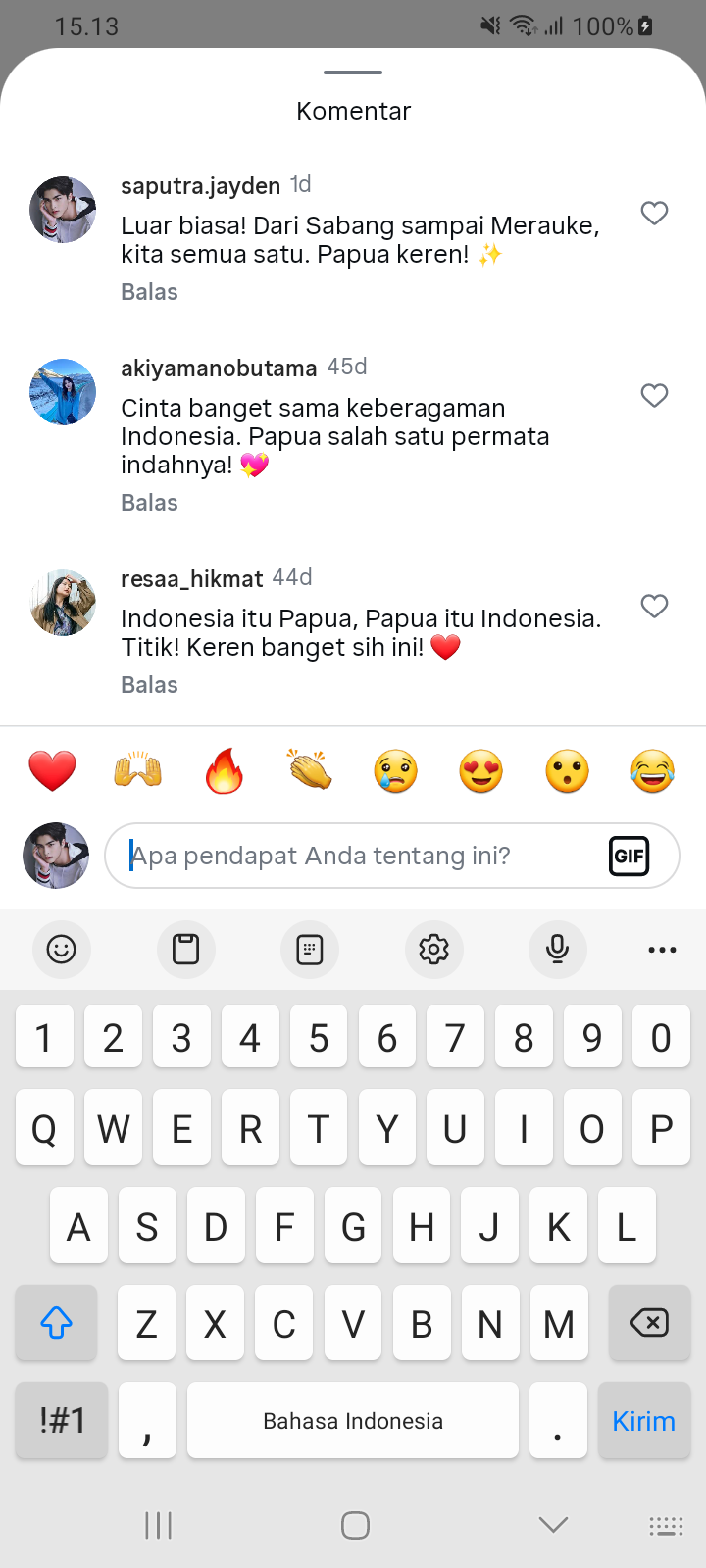The image size is (706, 1568).
Task: Insert the heart-eyes emoji
Action: pos(480,771)
